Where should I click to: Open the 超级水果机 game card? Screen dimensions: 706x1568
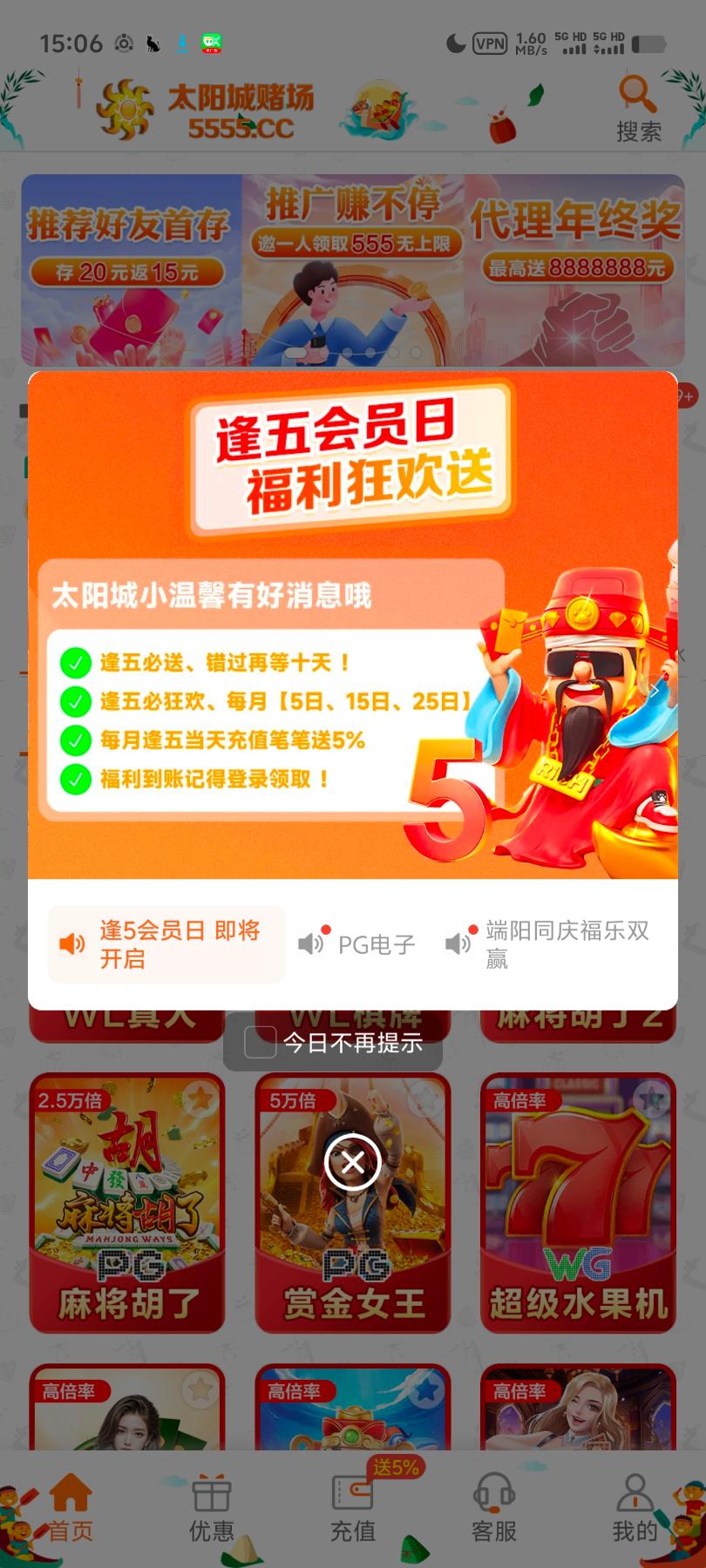(x=579, y=1202)
